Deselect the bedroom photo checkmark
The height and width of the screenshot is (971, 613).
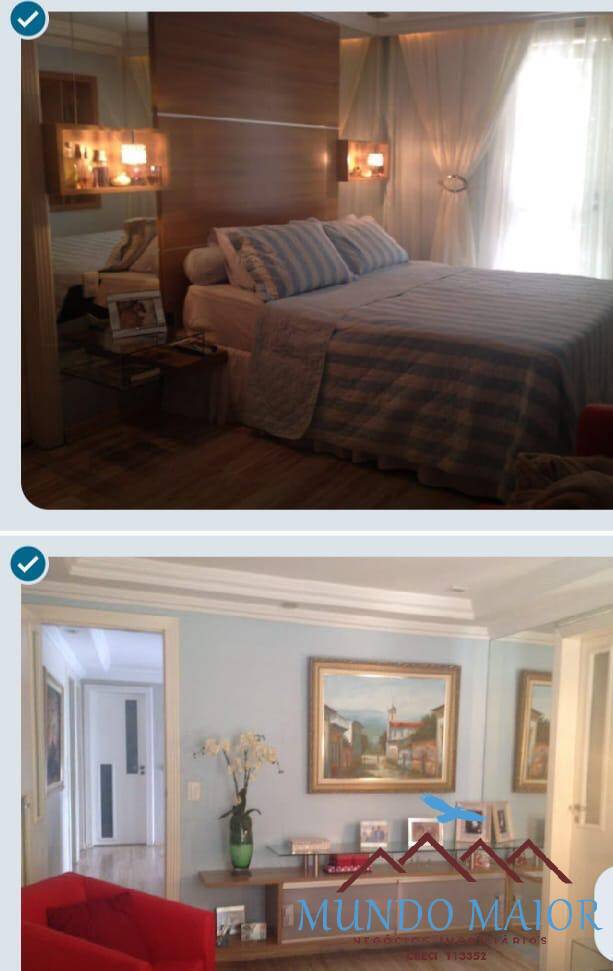click(29, 18)
